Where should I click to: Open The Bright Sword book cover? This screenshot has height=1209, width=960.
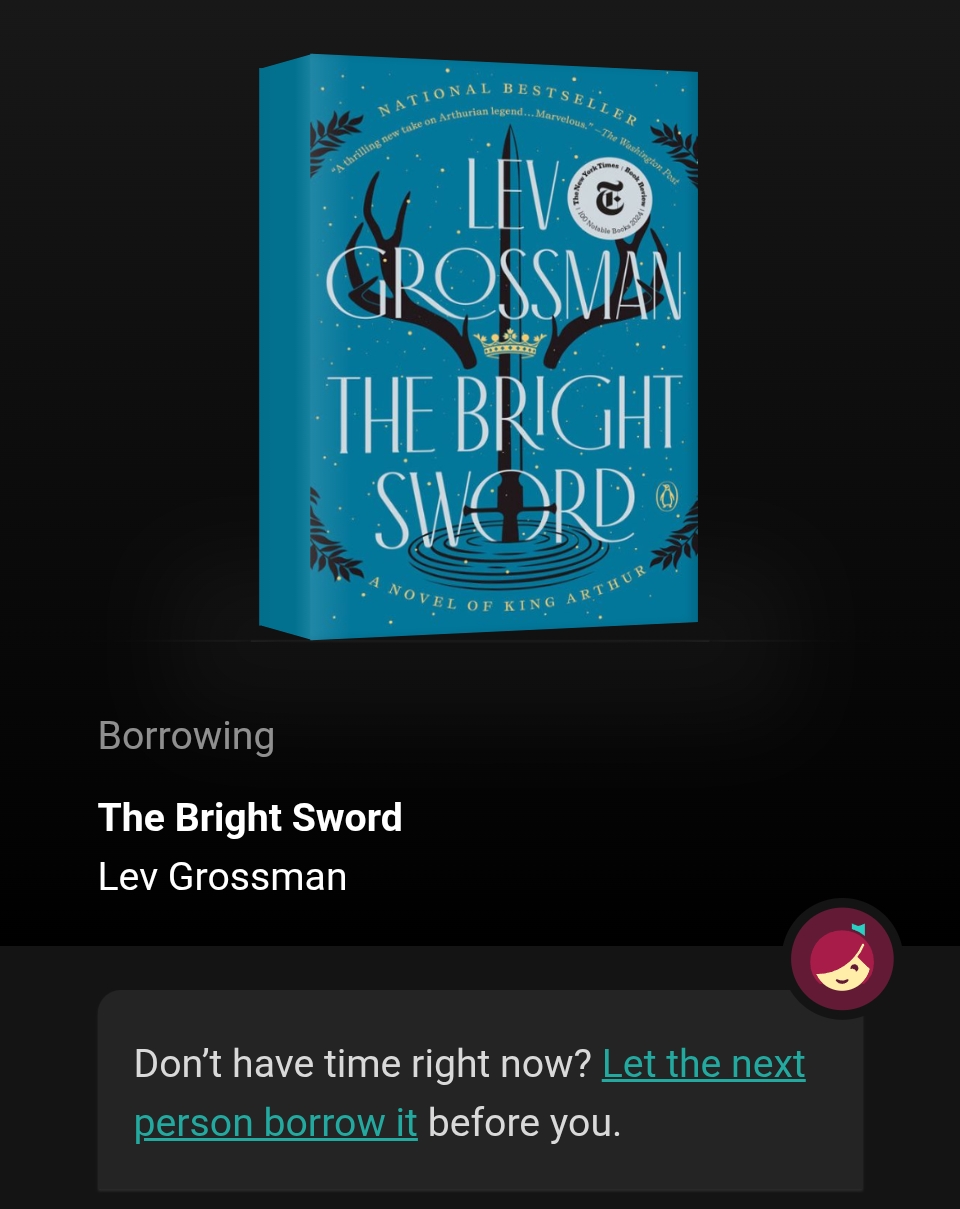point(479,347)
